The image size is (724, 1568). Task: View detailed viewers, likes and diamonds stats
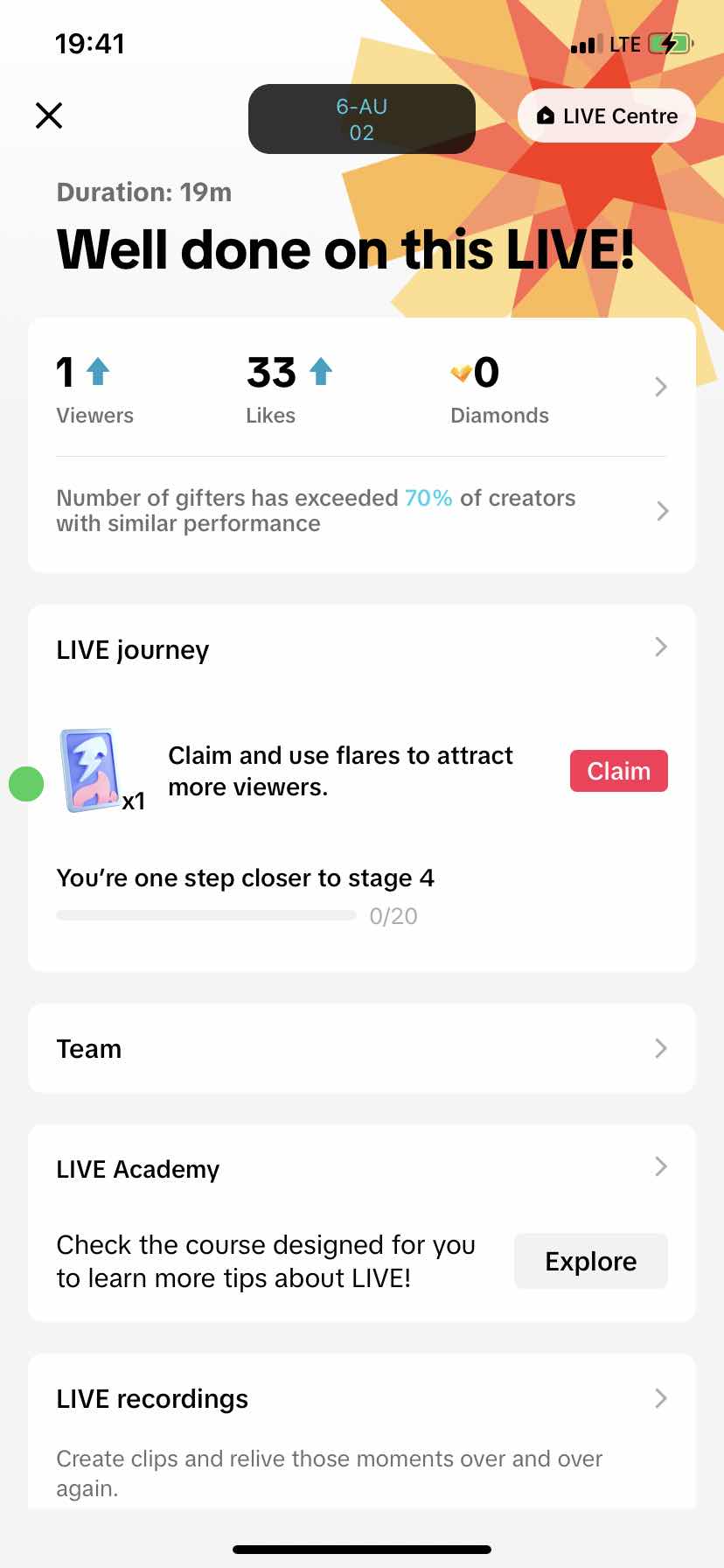point(660,387)
